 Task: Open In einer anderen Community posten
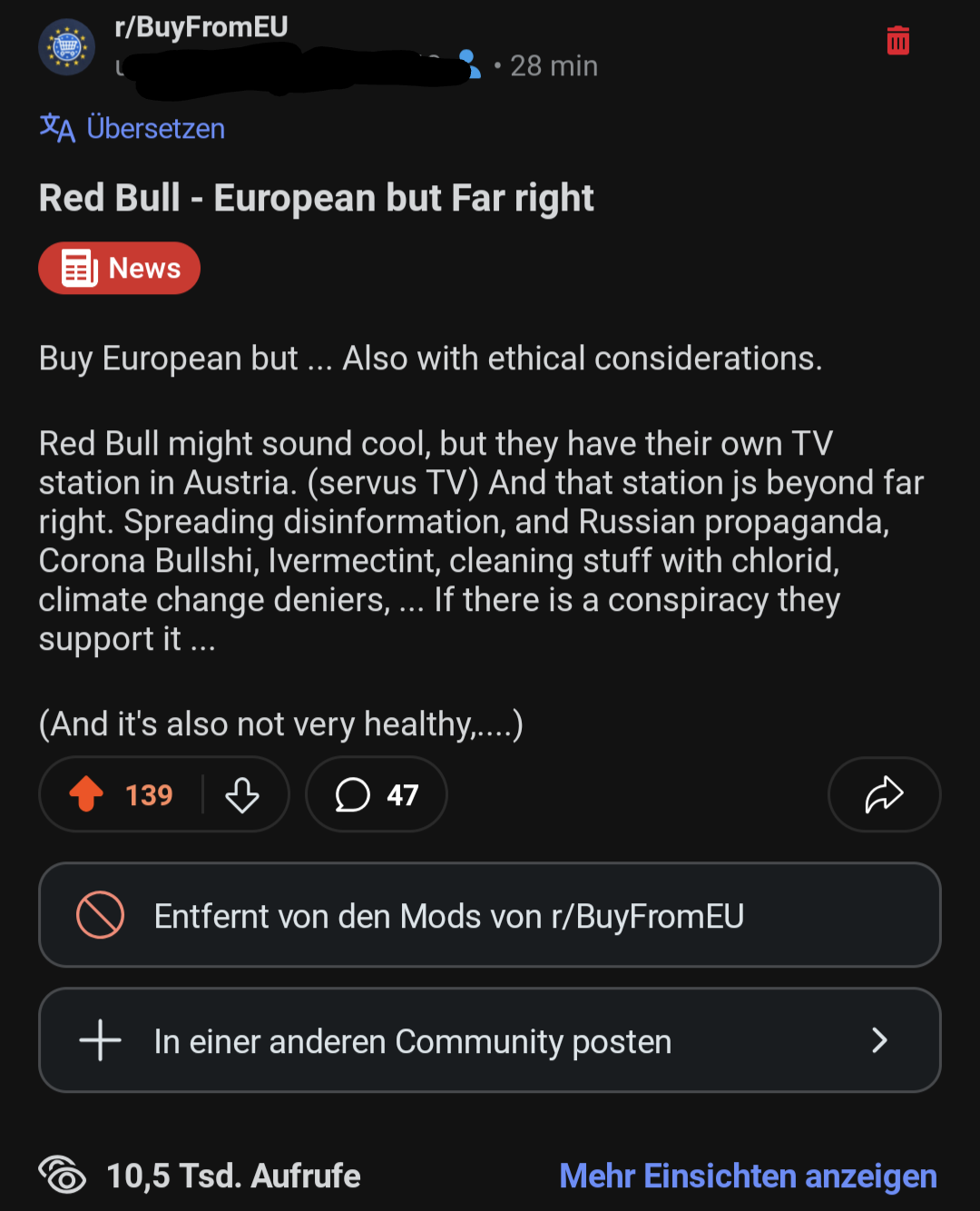[489, 1040]
